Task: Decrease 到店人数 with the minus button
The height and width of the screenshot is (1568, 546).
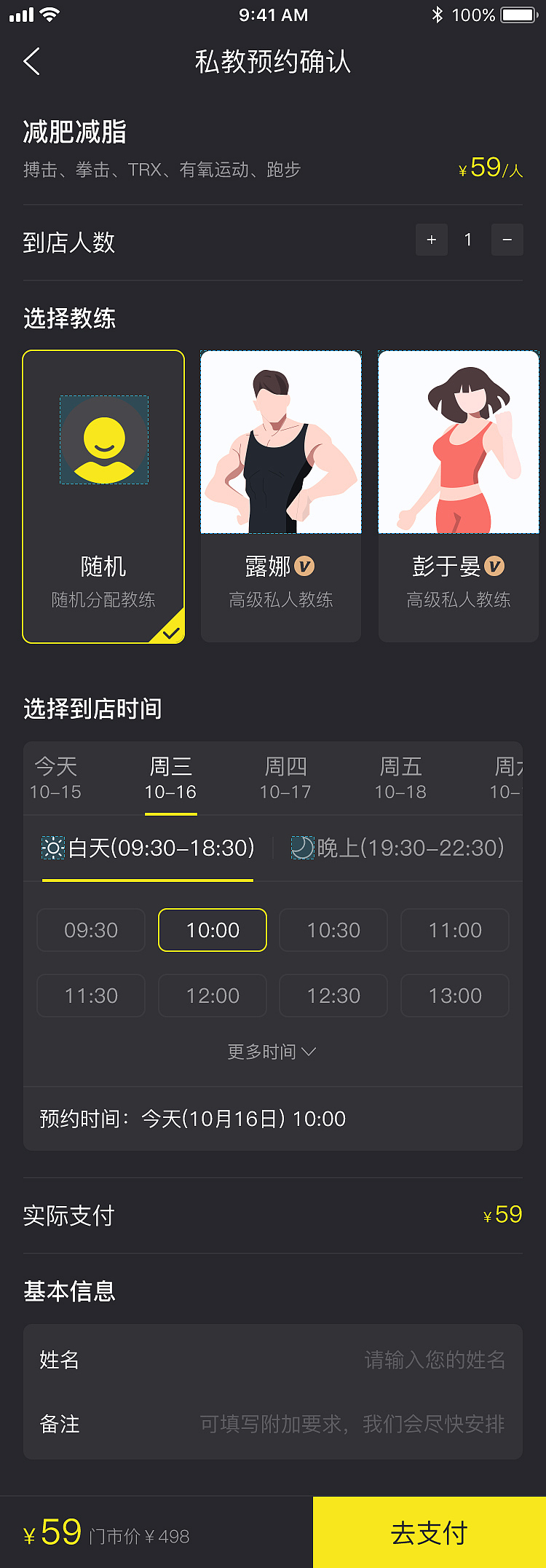Action: click(507, 240)
